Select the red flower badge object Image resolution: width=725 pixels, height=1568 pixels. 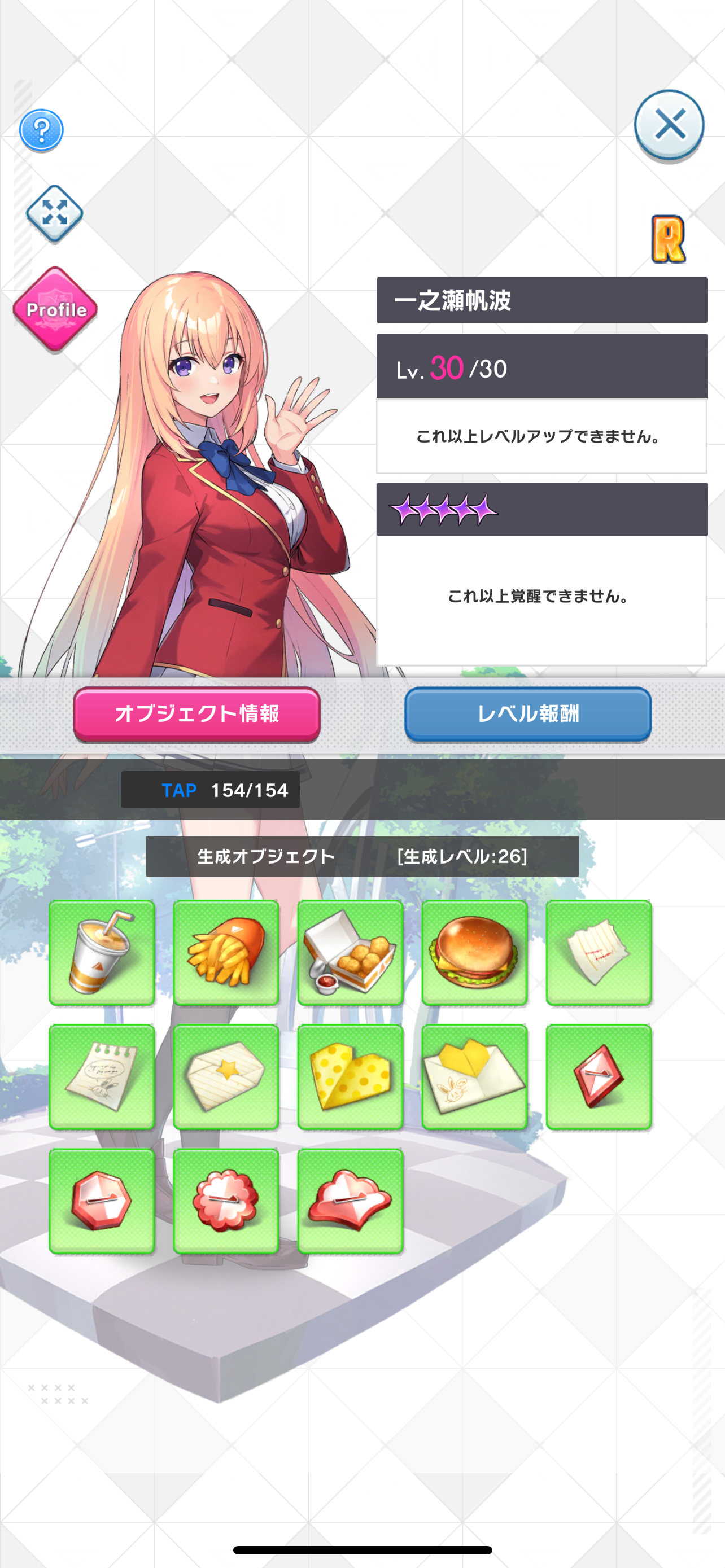click(x=226, y=1201)
